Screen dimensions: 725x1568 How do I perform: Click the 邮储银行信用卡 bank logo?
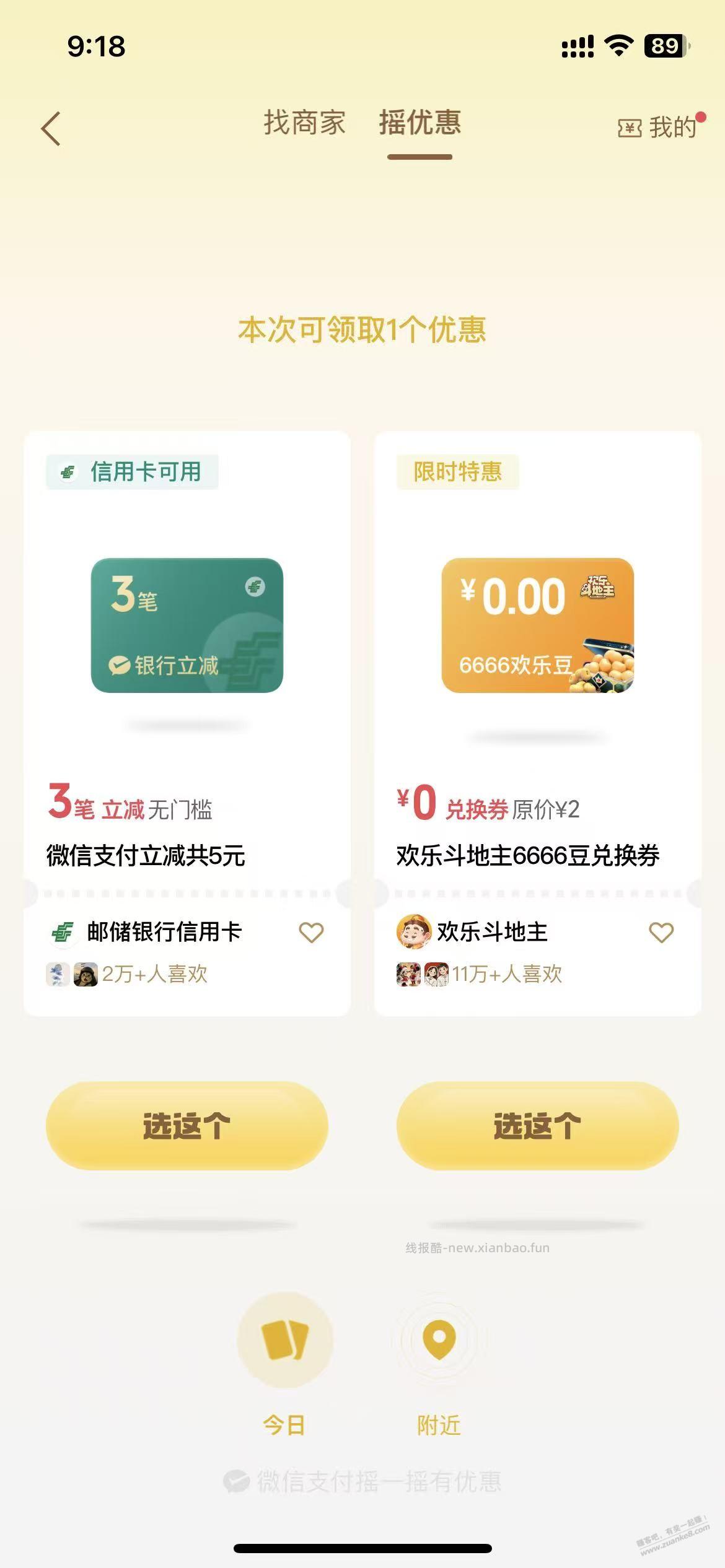coord(63,932)
